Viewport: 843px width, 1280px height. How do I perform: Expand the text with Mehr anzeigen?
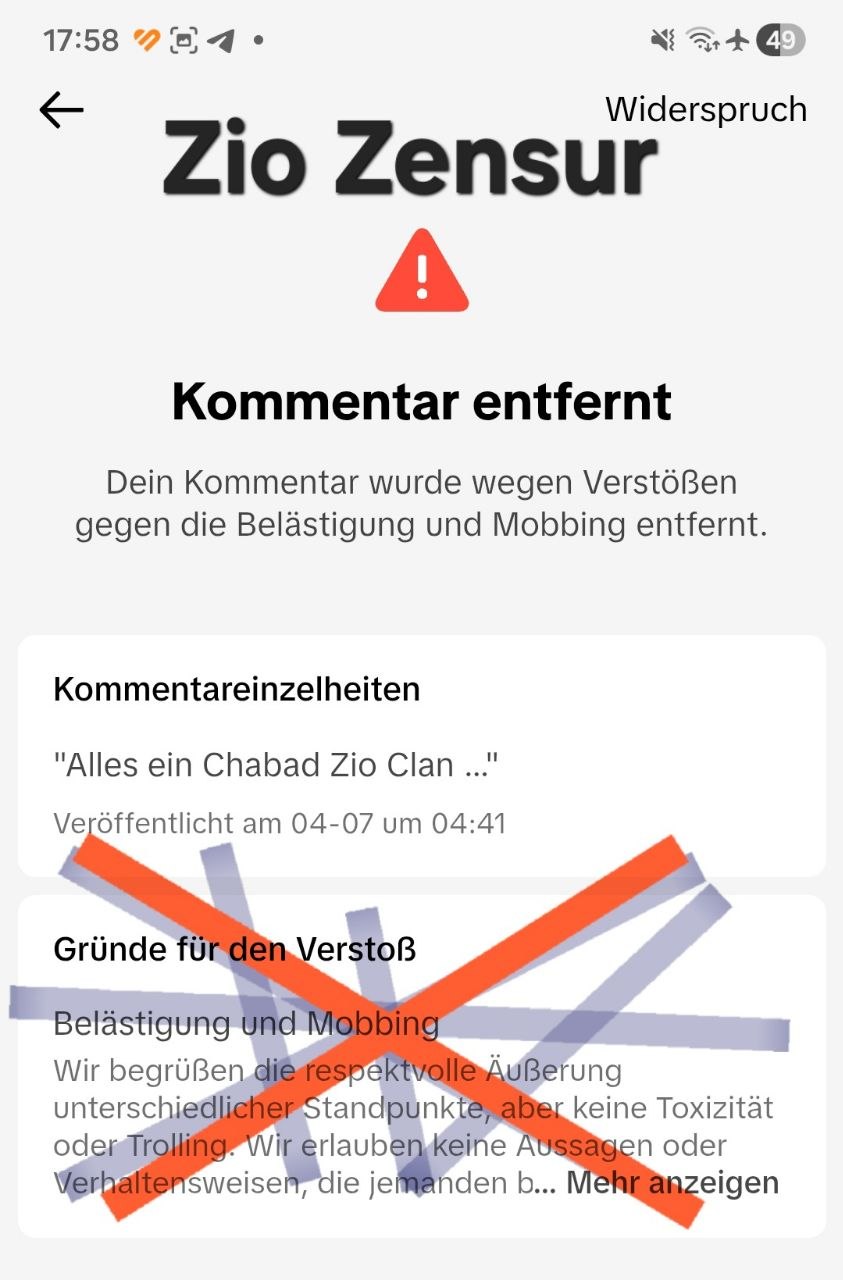(x=672, y=1183)
